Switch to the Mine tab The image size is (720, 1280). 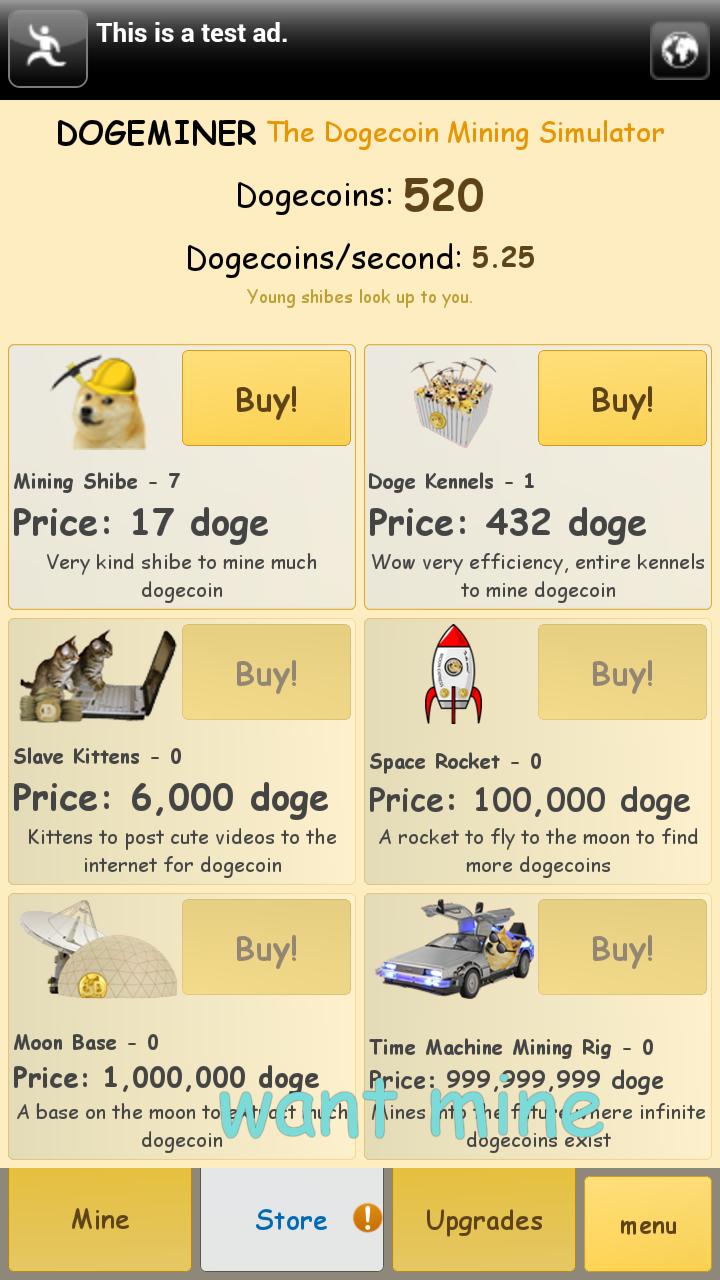click(98, 1220)
